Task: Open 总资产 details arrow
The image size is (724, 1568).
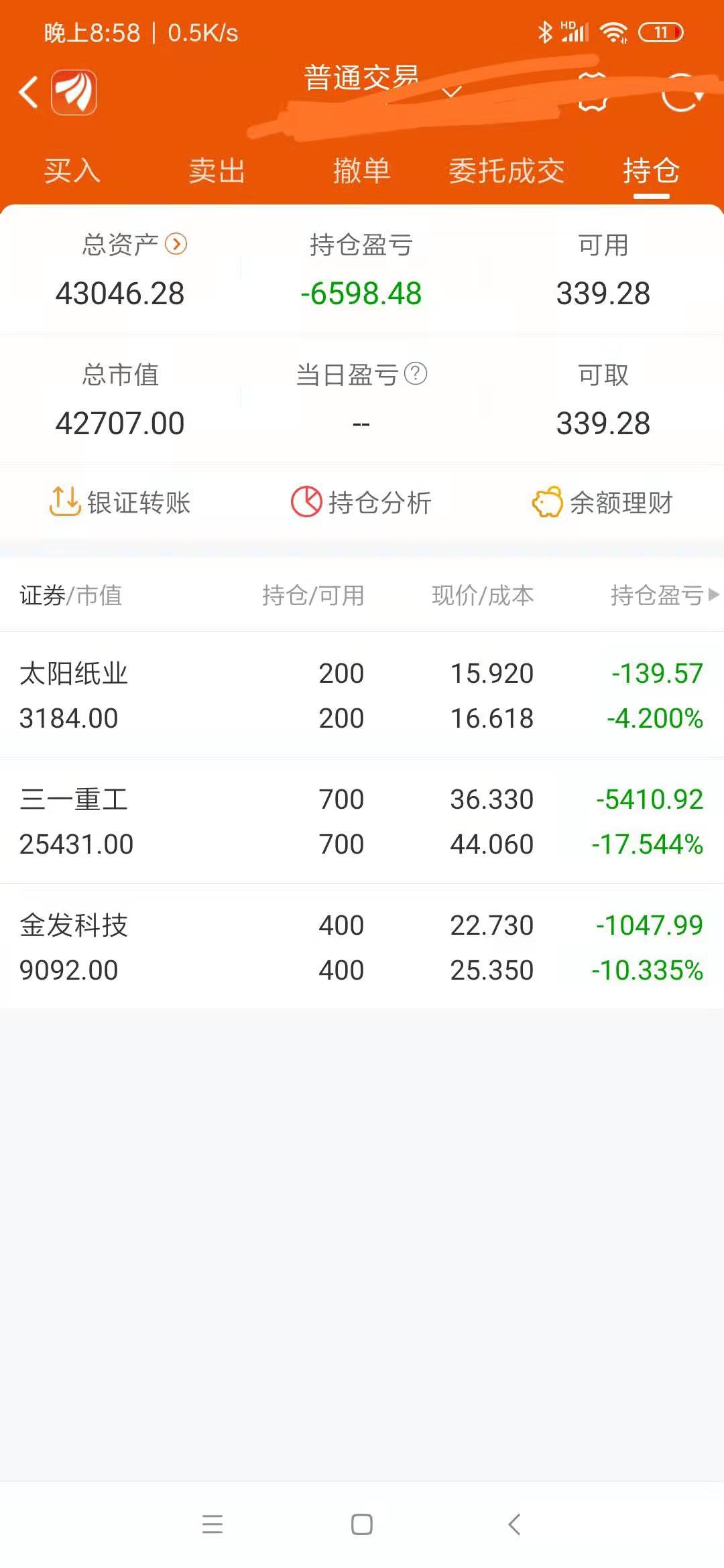Action: pyautogui.click(x=176, y=244)
